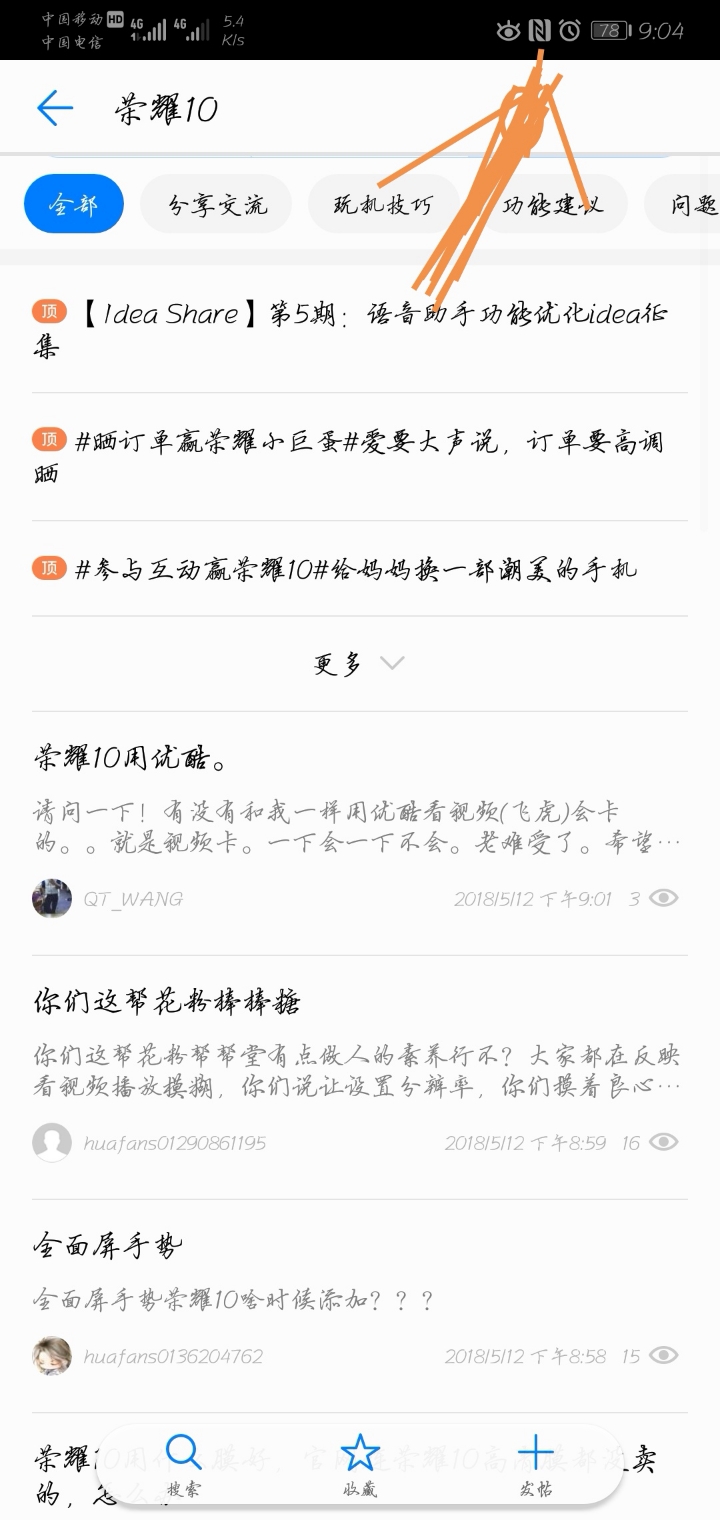Viewport: 720px width, 1520px height.
Task: Open the thread 荣耀10用优酷。
Action: click(x=130, y=758)
